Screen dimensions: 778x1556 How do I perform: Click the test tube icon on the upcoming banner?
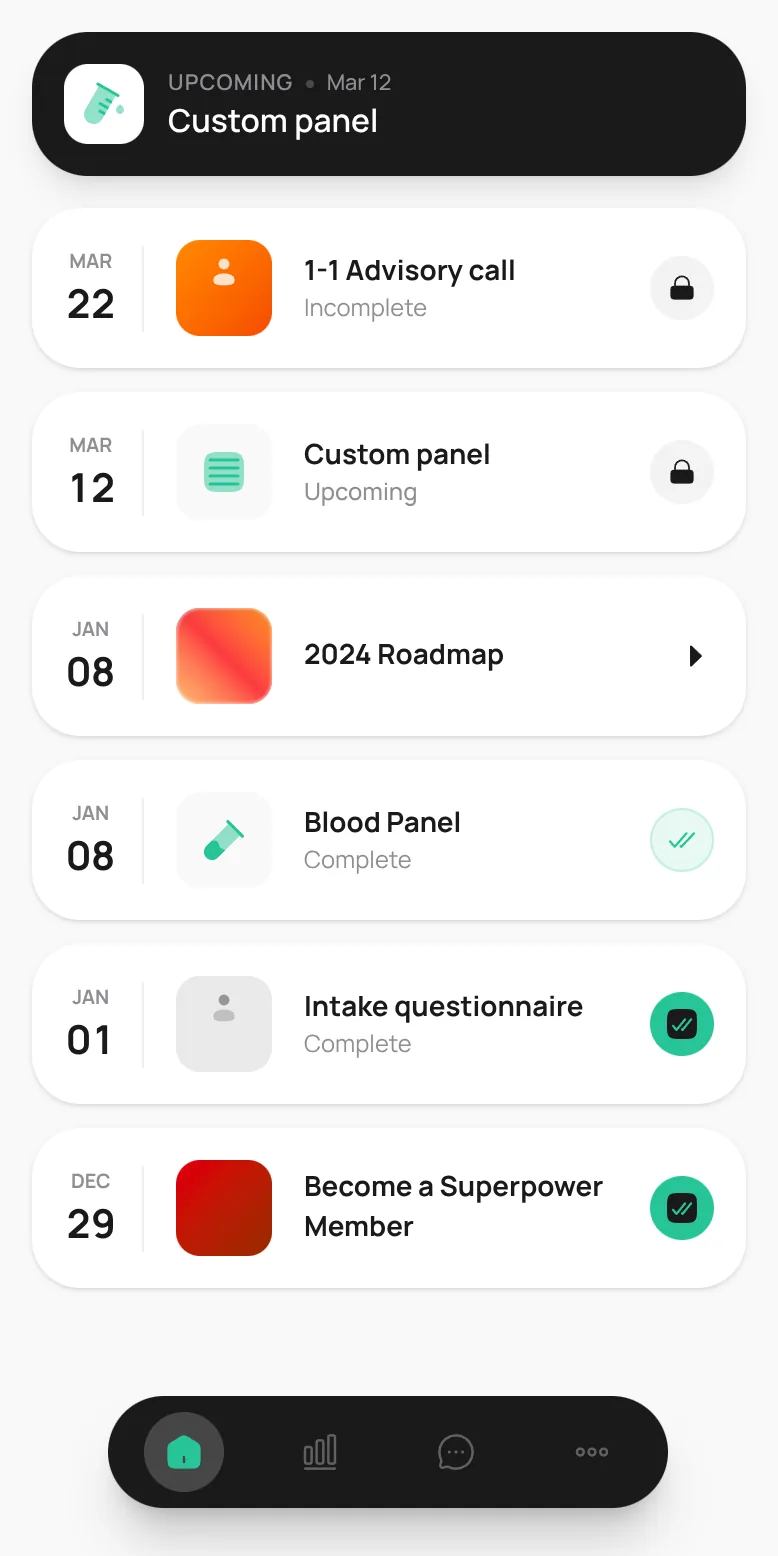104,103
